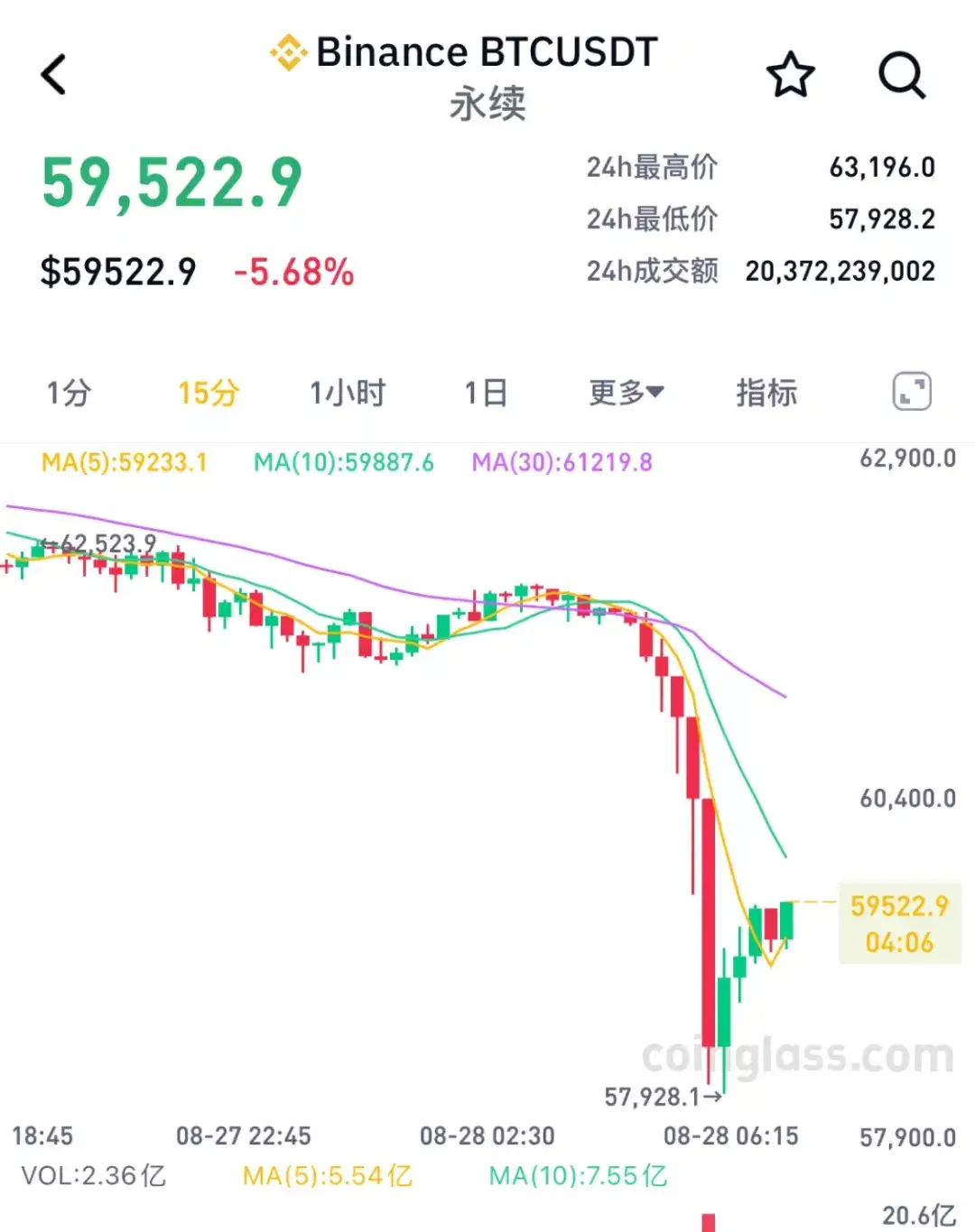Go back using the back arrow

[54, 74]
